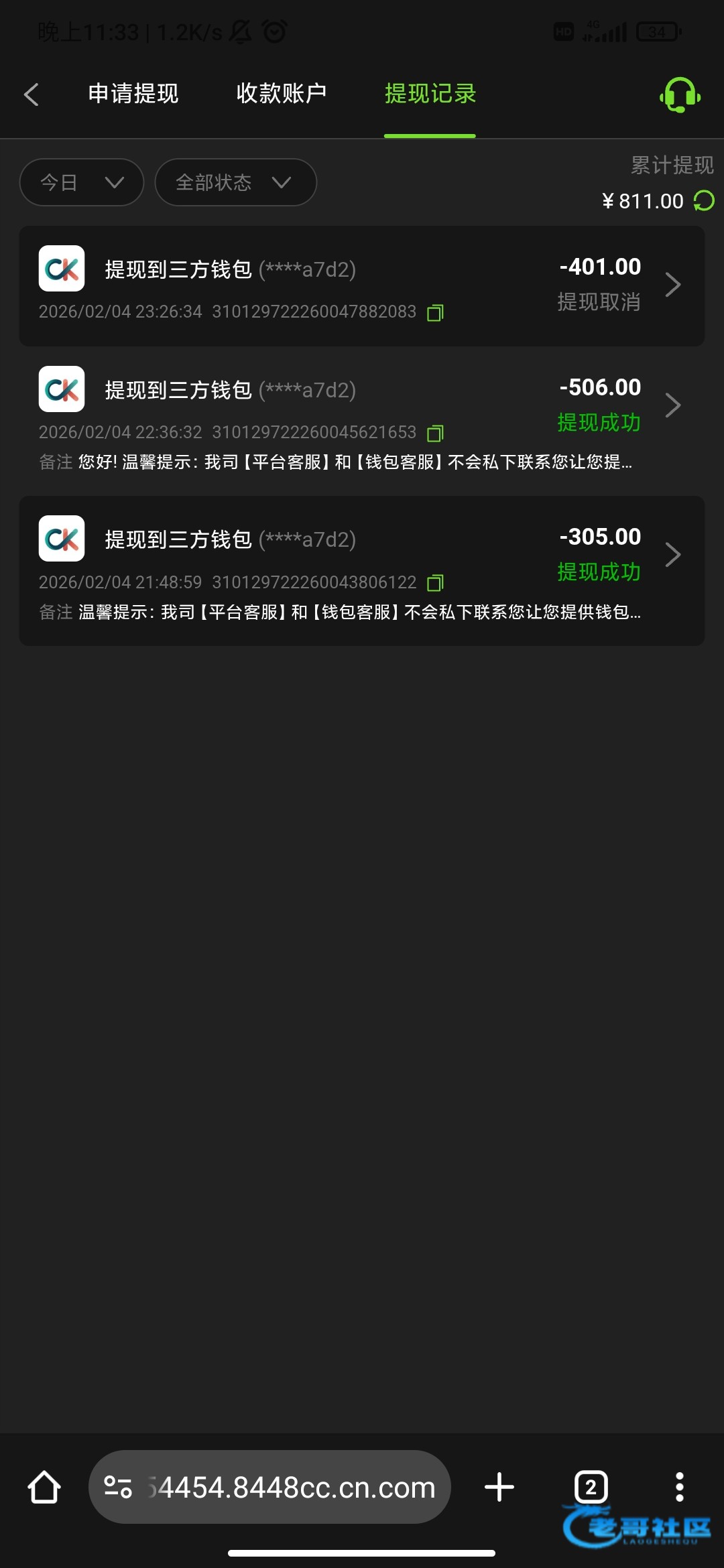Expand the 今日 date filter dropdown

82,182
